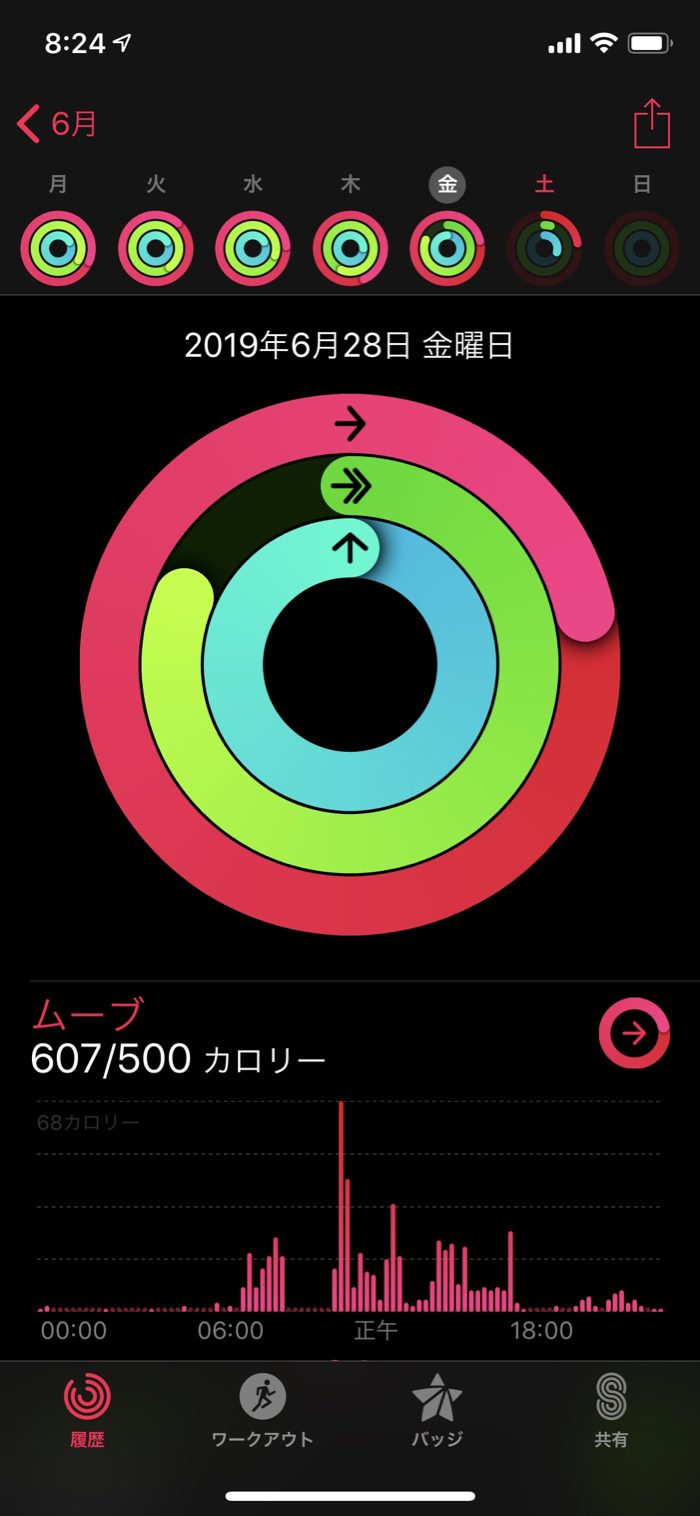Screen dimensions: 700x1516
Task: Open the 履歴 tab
Action: pos(87,1411)
